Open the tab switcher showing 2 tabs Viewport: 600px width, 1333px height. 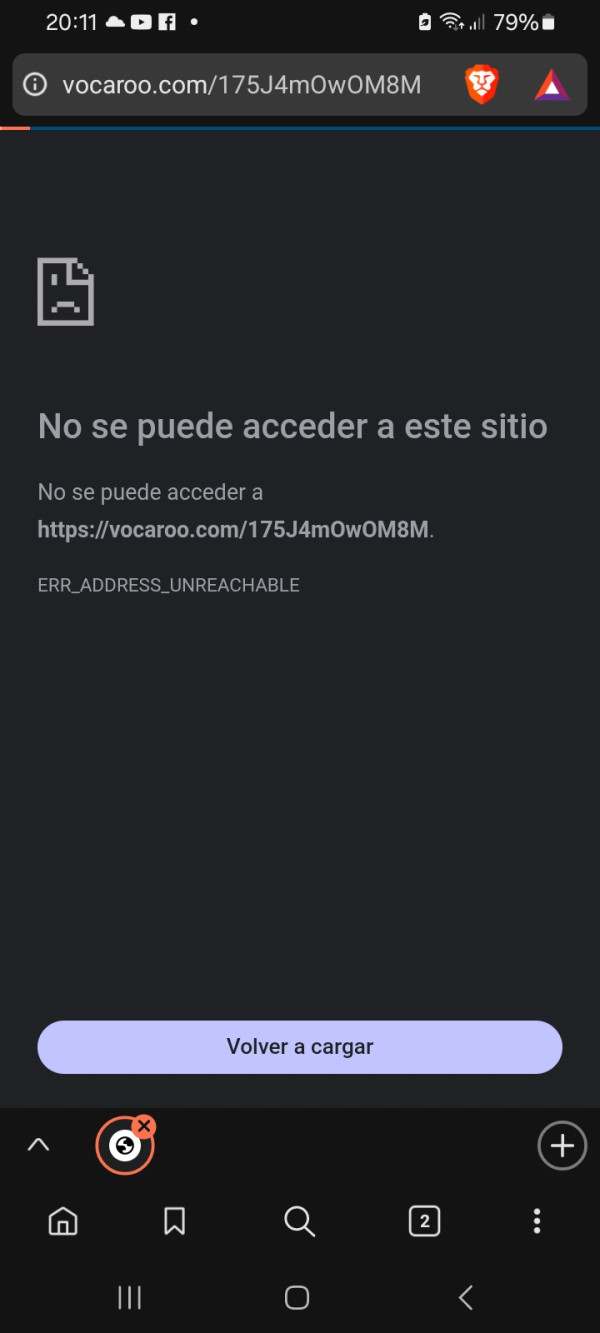point(424,1221)
